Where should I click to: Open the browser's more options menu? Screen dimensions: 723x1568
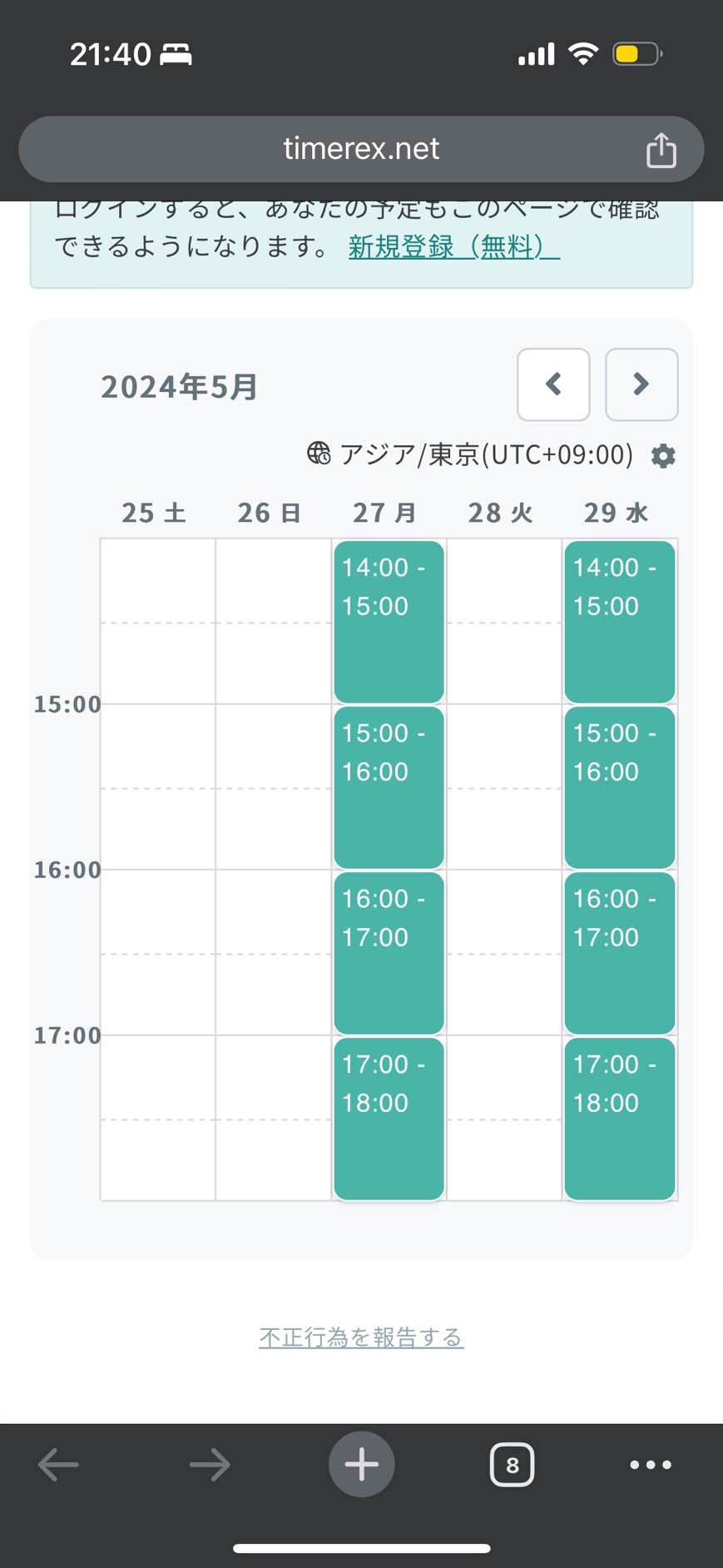click(x=651, y=1465)
